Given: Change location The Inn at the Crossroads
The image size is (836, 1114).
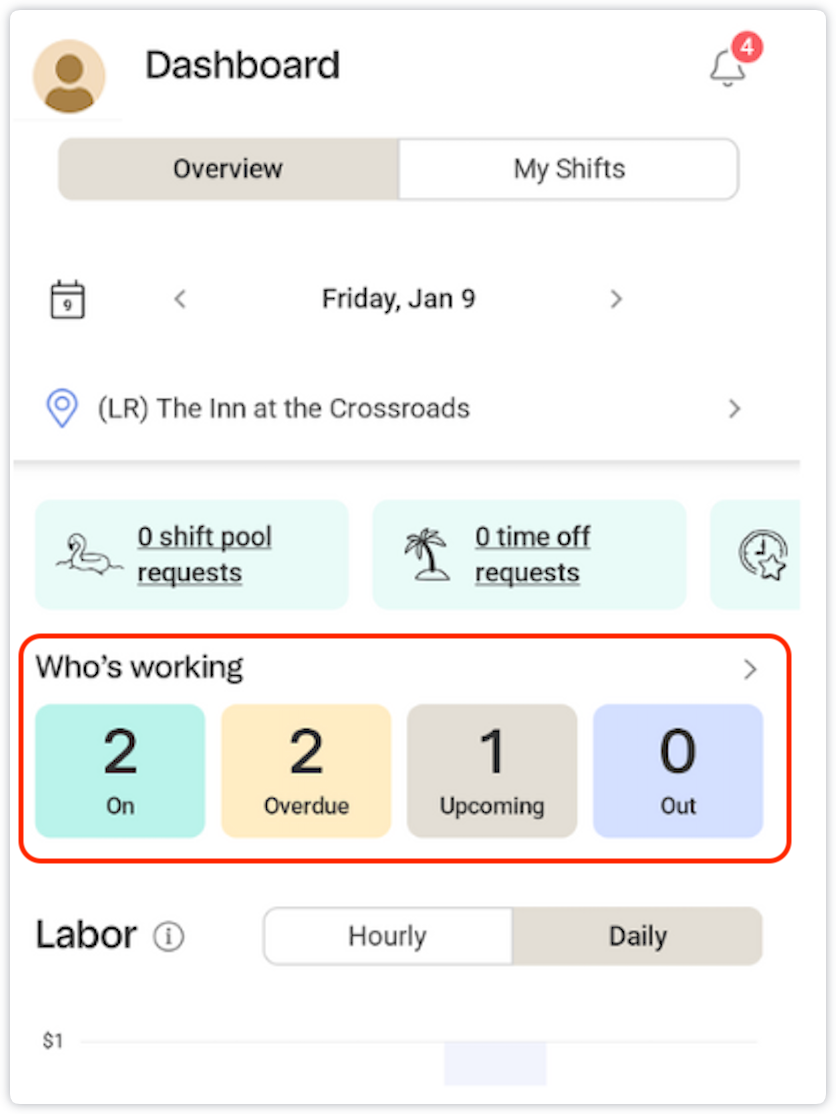Looking at the screenshot, I should pos(400,408).
